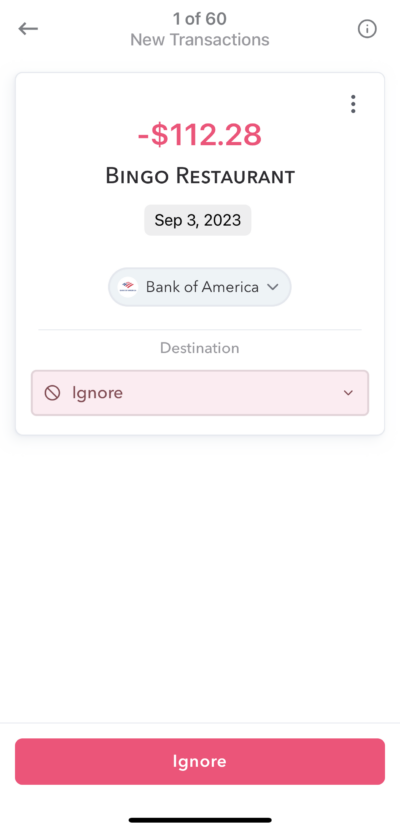Image resolution: width=400 pixels, height=830 pixels.
Task: Open the info icon
Action: 367,29
